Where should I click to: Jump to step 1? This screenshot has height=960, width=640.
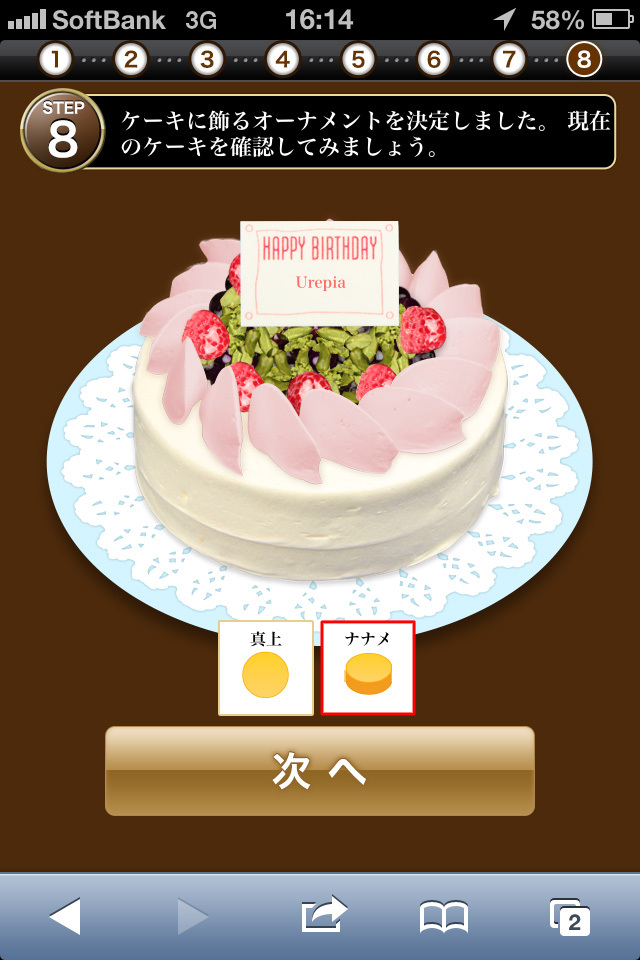[x=55, y=59]
